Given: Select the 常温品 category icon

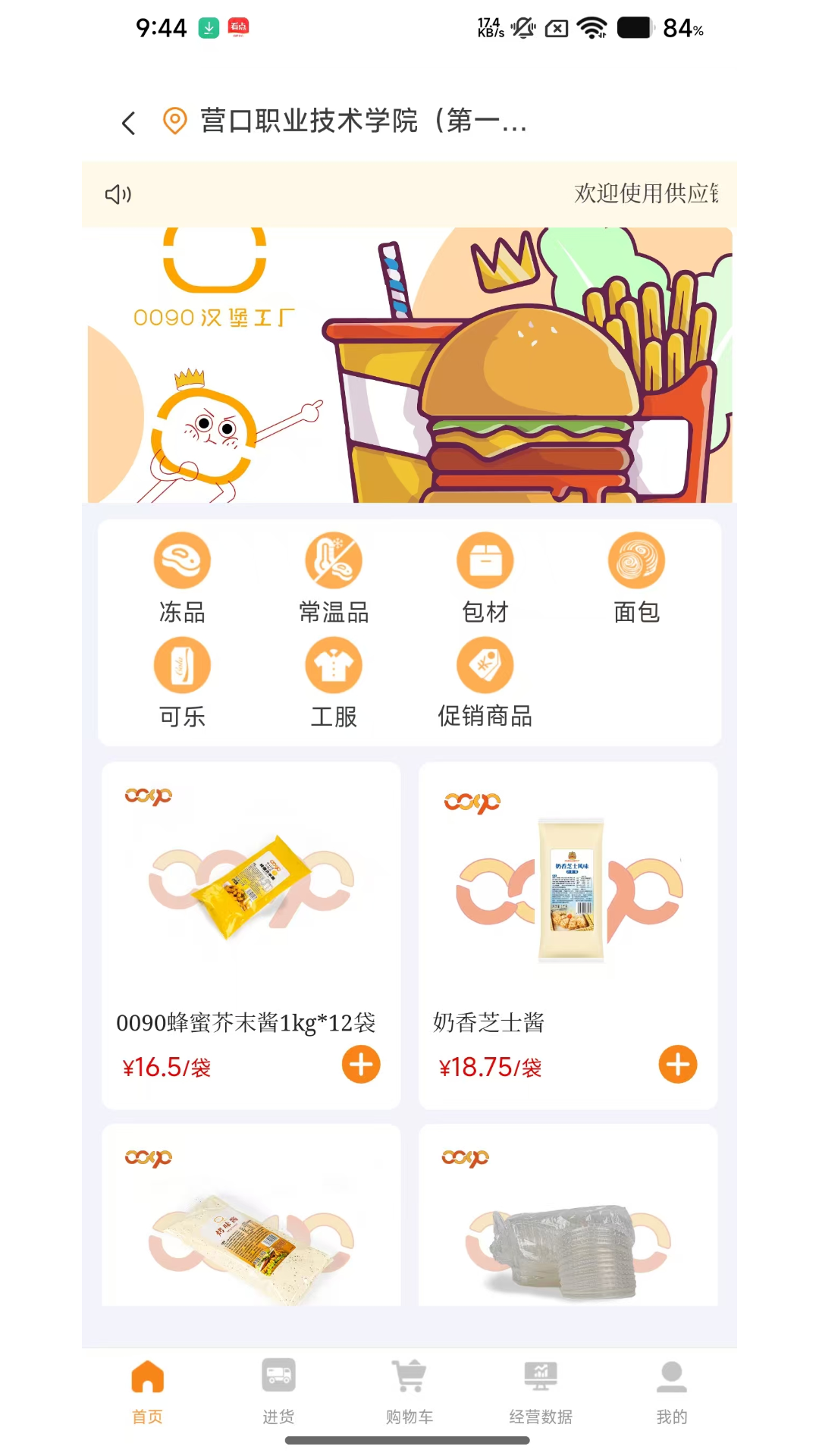Looking at the screenshot, I should click(334, 576).
